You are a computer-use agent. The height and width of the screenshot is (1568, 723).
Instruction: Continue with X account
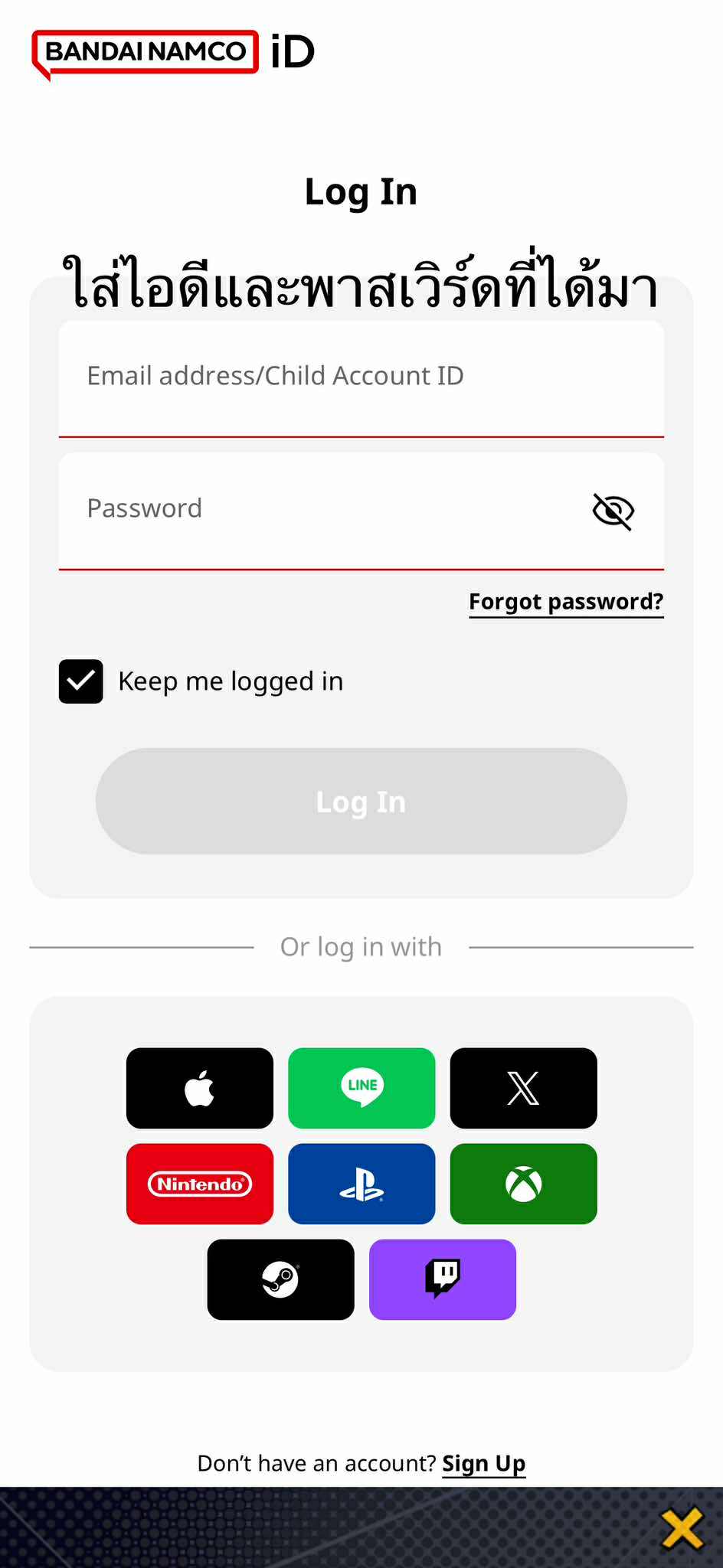[x=523, y=1088]
